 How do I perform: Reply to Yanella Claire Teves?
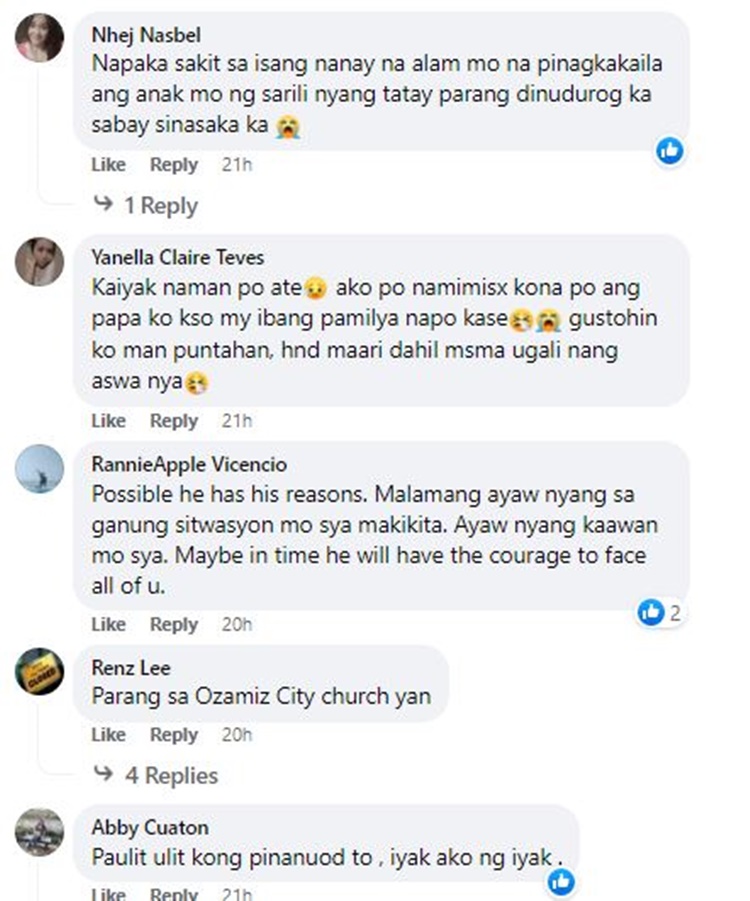(173, 420)
